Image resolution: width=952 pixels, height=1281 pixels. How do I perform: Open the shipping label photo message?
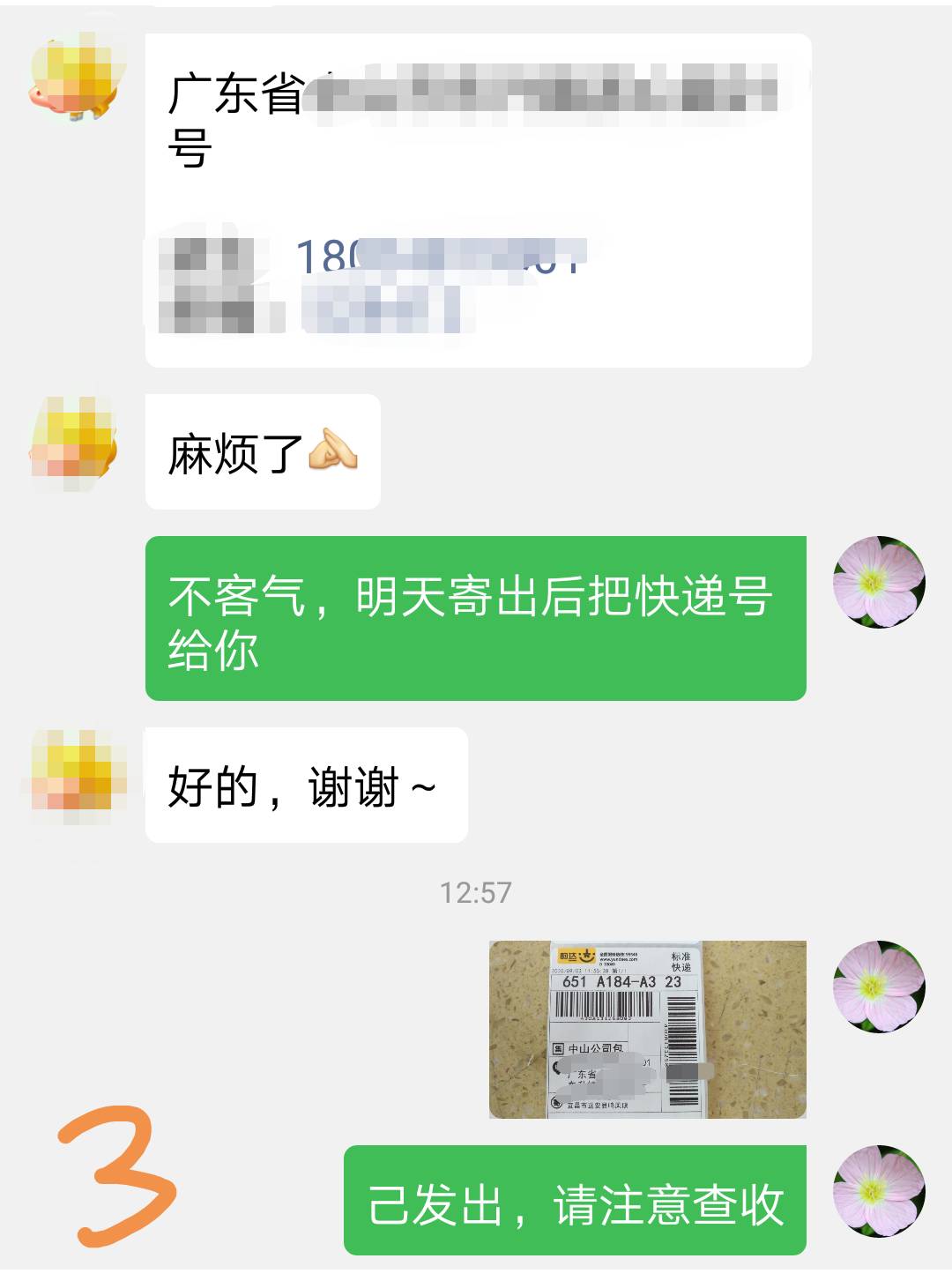[647, 1029]
